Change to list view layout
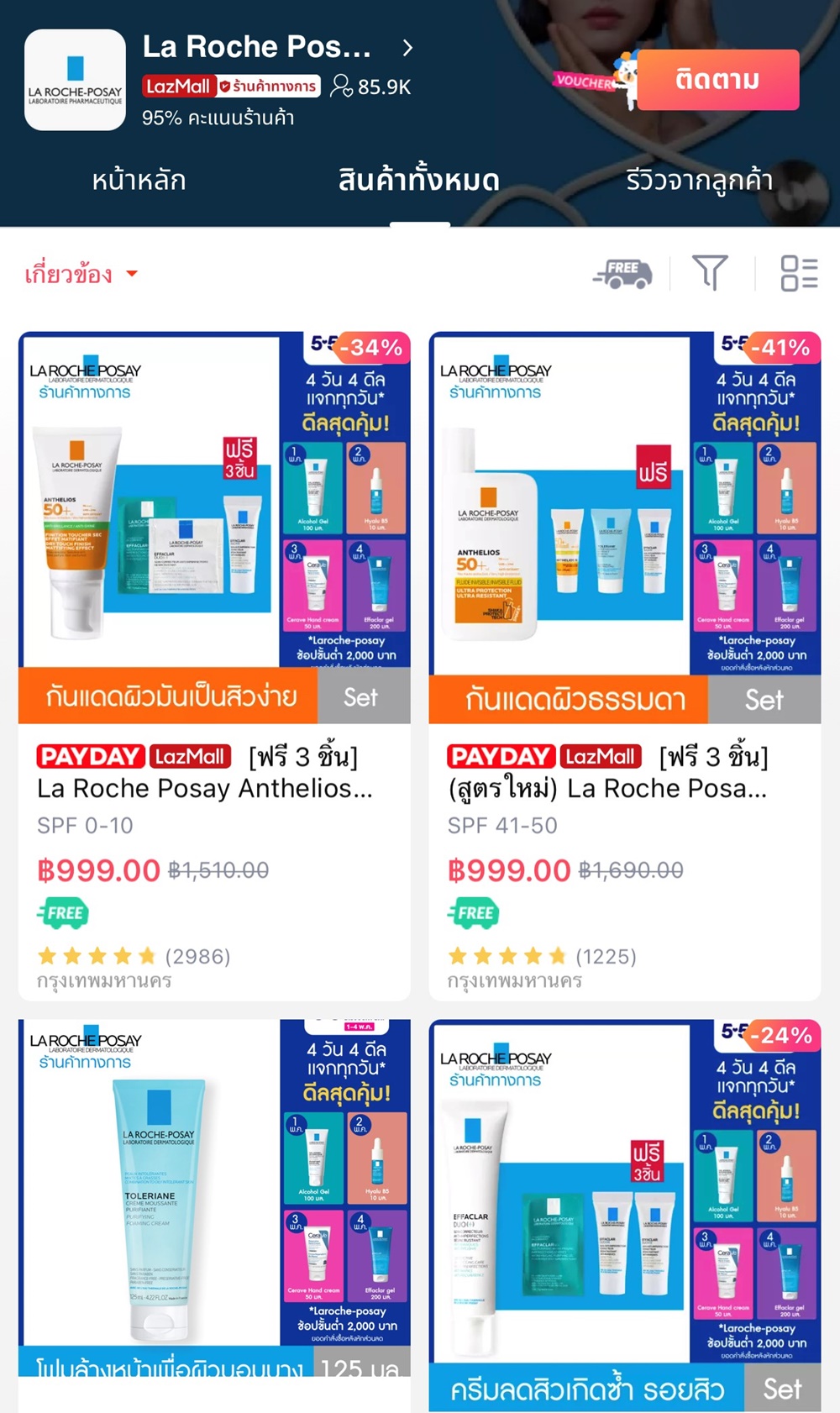The width and height of the screenshot is (840, 1413). click(799, 273)
